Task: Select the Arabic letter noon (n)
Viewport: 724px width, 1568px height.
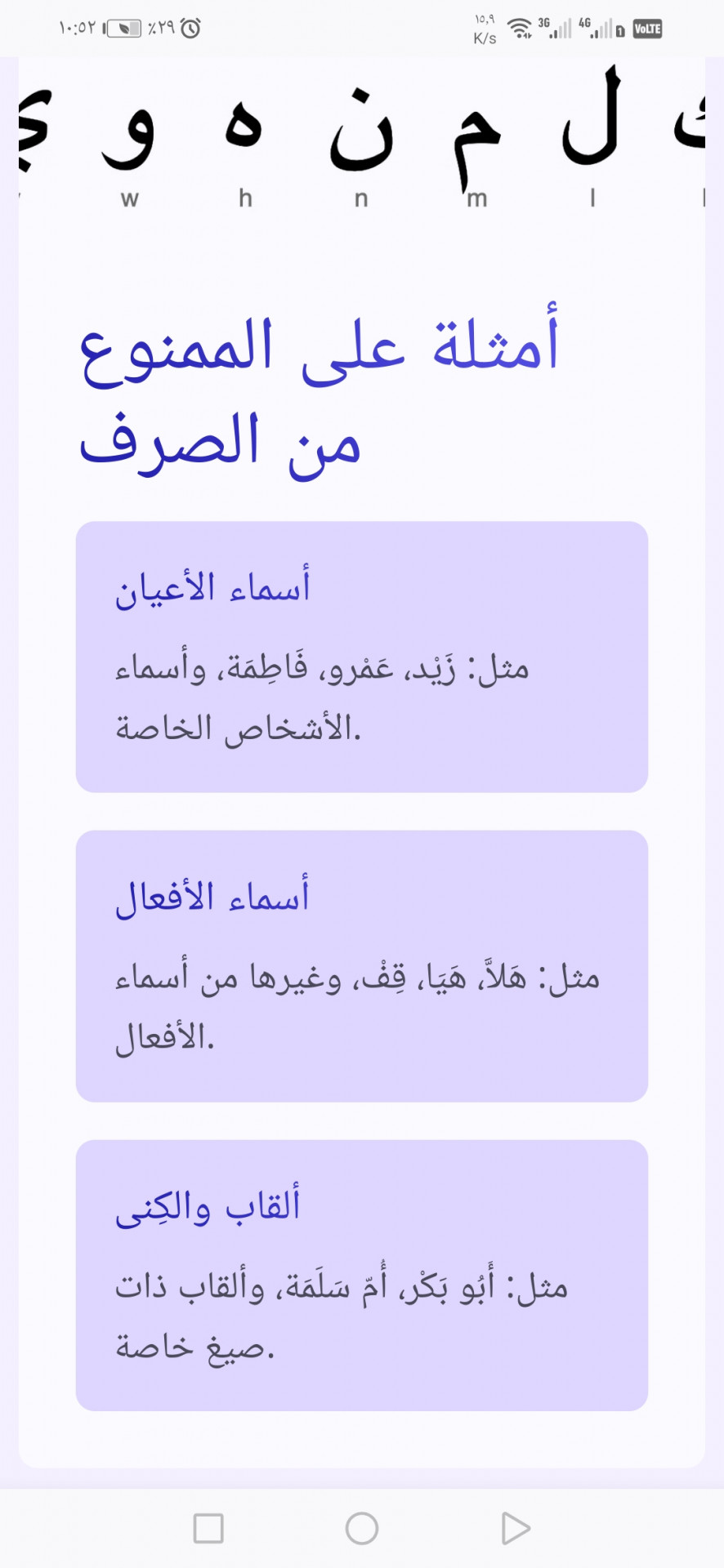Action: pos(361,135)
